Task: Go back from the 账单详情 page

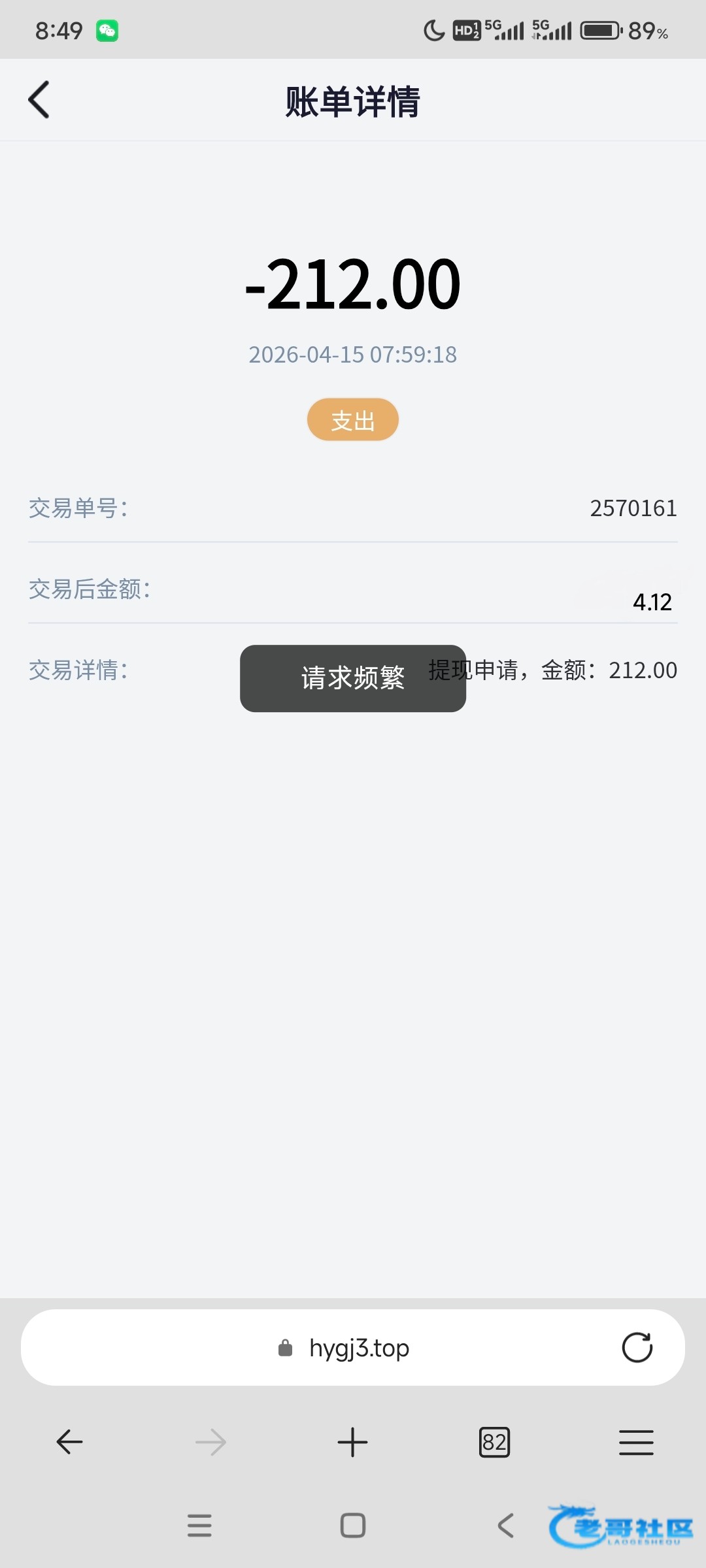Action: [x=39, y=100]
